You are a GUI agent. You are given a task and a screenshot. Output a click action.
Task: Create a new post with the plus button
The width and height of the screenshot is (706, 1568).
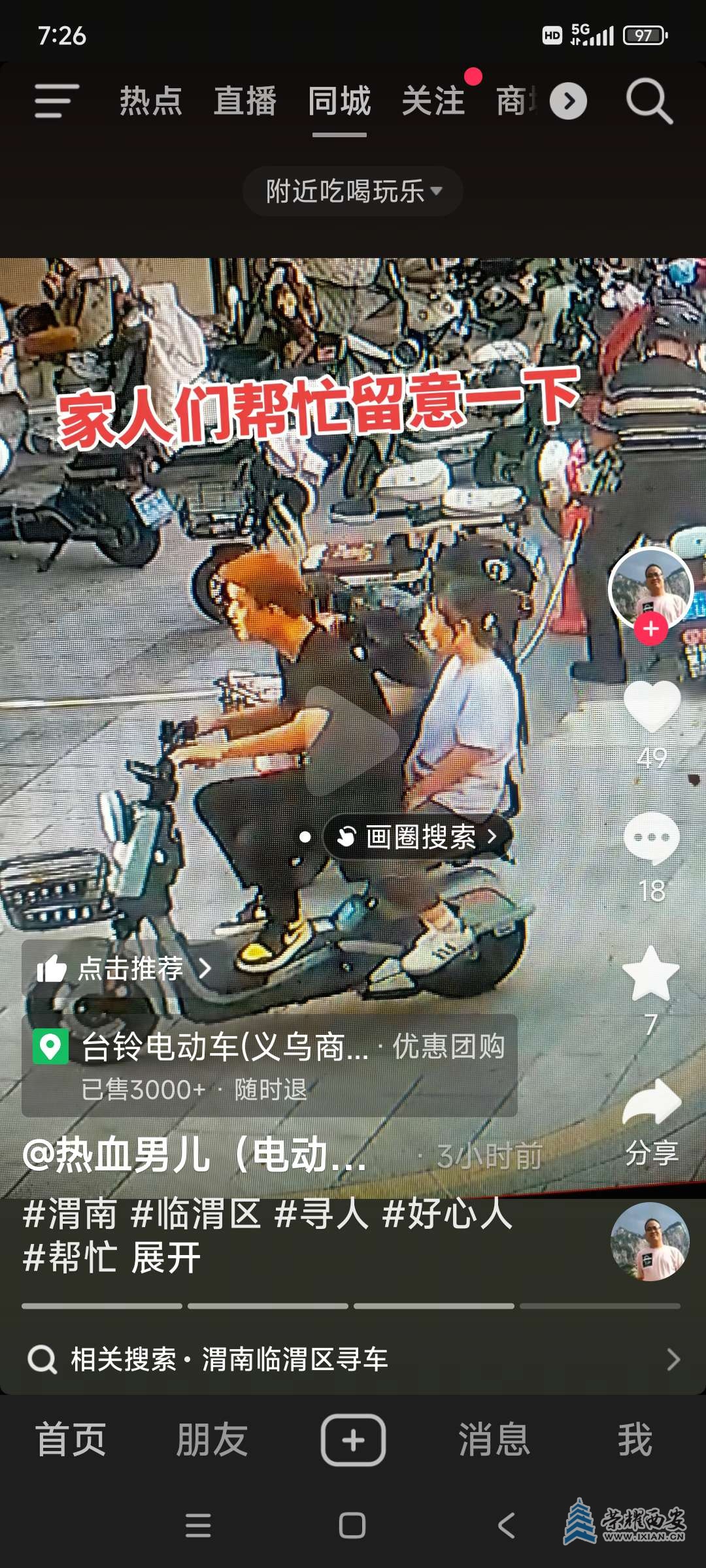pos(353,1439)
